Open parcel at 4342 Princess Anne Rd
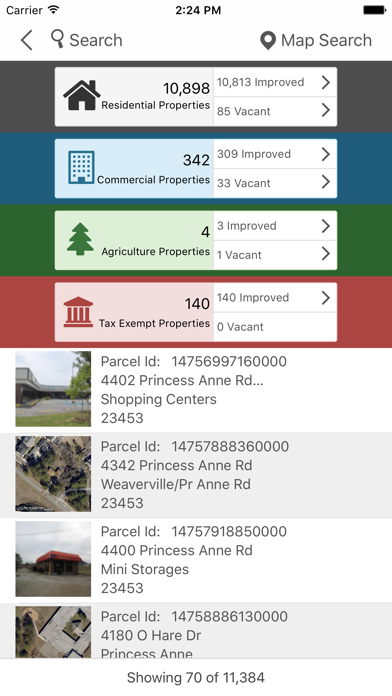392x696 pixels. [196, 475]
